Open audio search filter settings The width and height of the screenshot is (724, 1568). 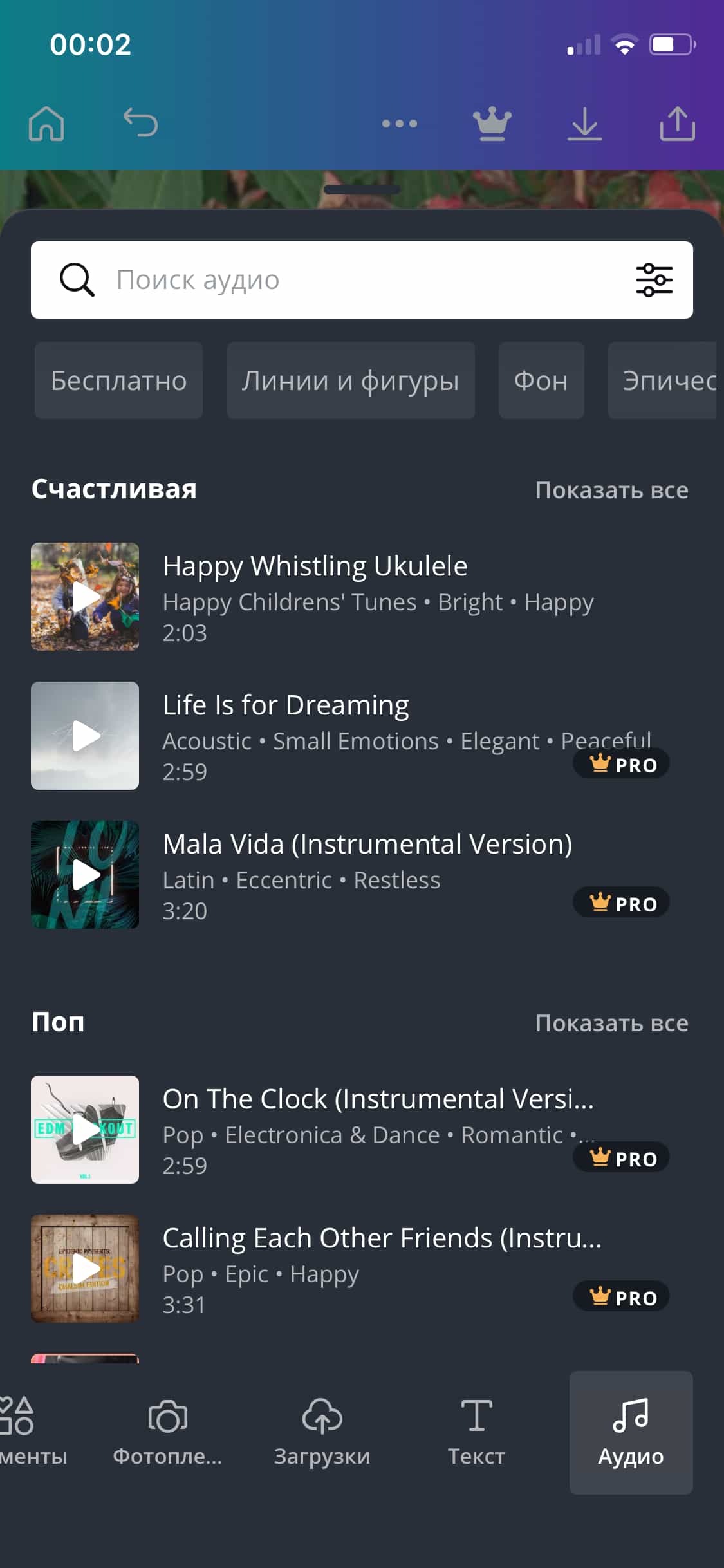[654, 280]
